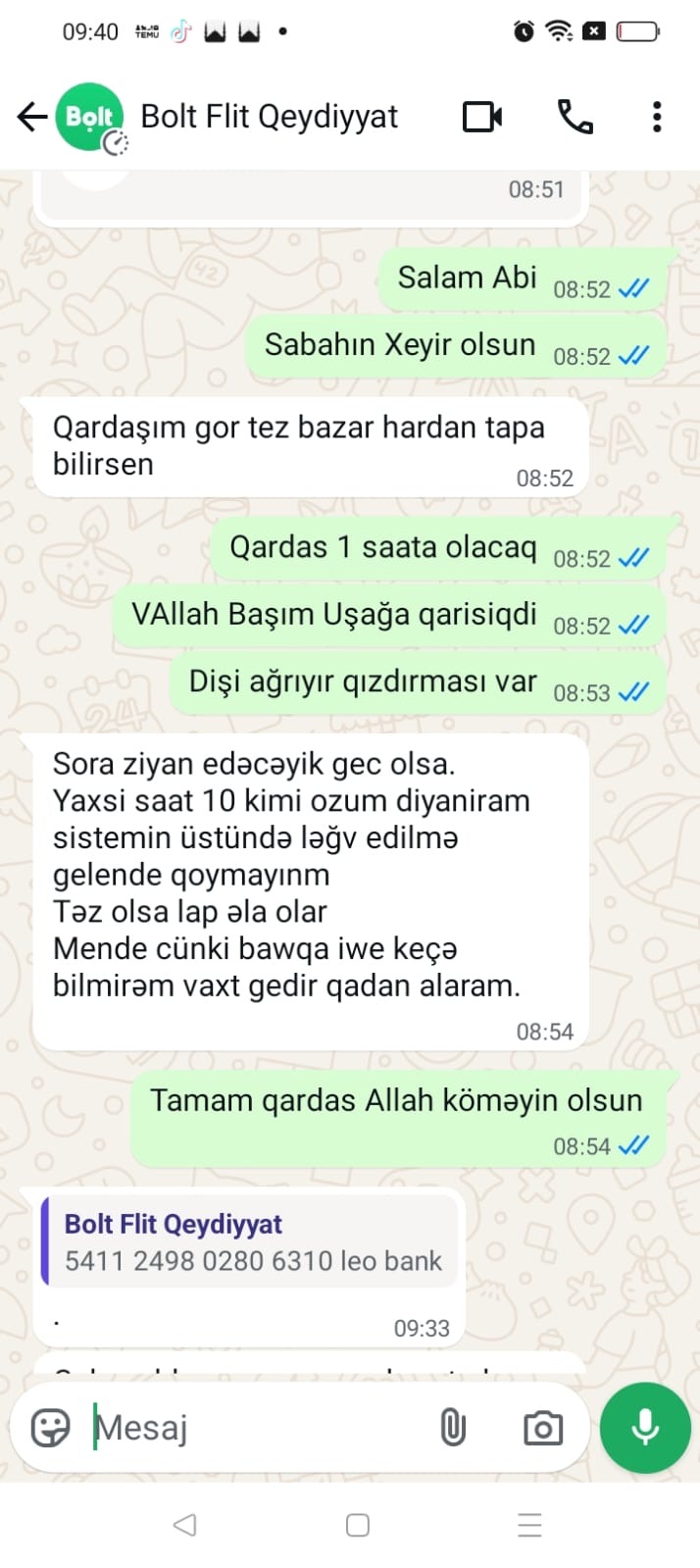700x1568 pixels.
Task: Jump to the quoted leo bank message
Action: [251, 1242]
